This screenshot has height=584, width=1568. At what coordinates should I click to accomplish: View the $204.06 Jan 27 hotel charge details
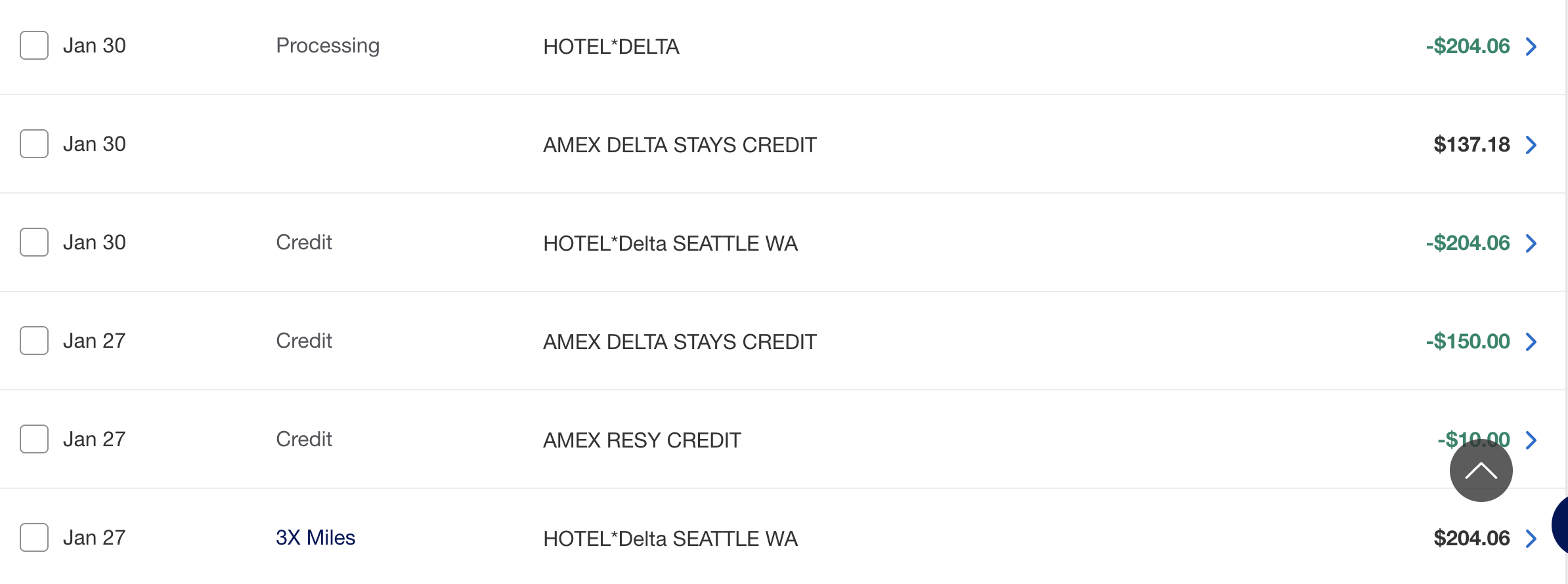1531,538
